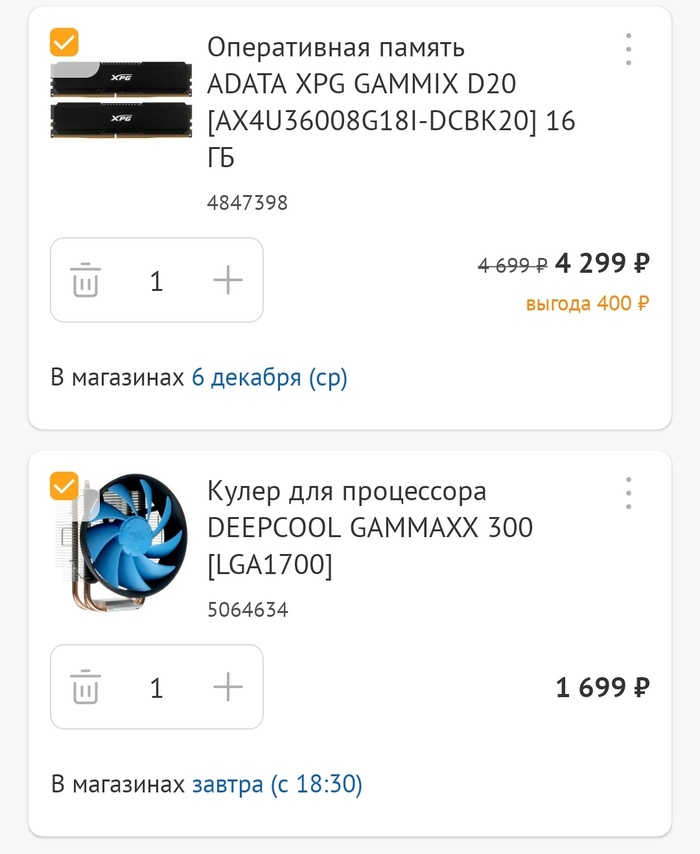Viewport: 700px width, 854px height.
Task: Open the ADATA XPG memory product image
Action: pyautogui.click(x=120, y=102)
